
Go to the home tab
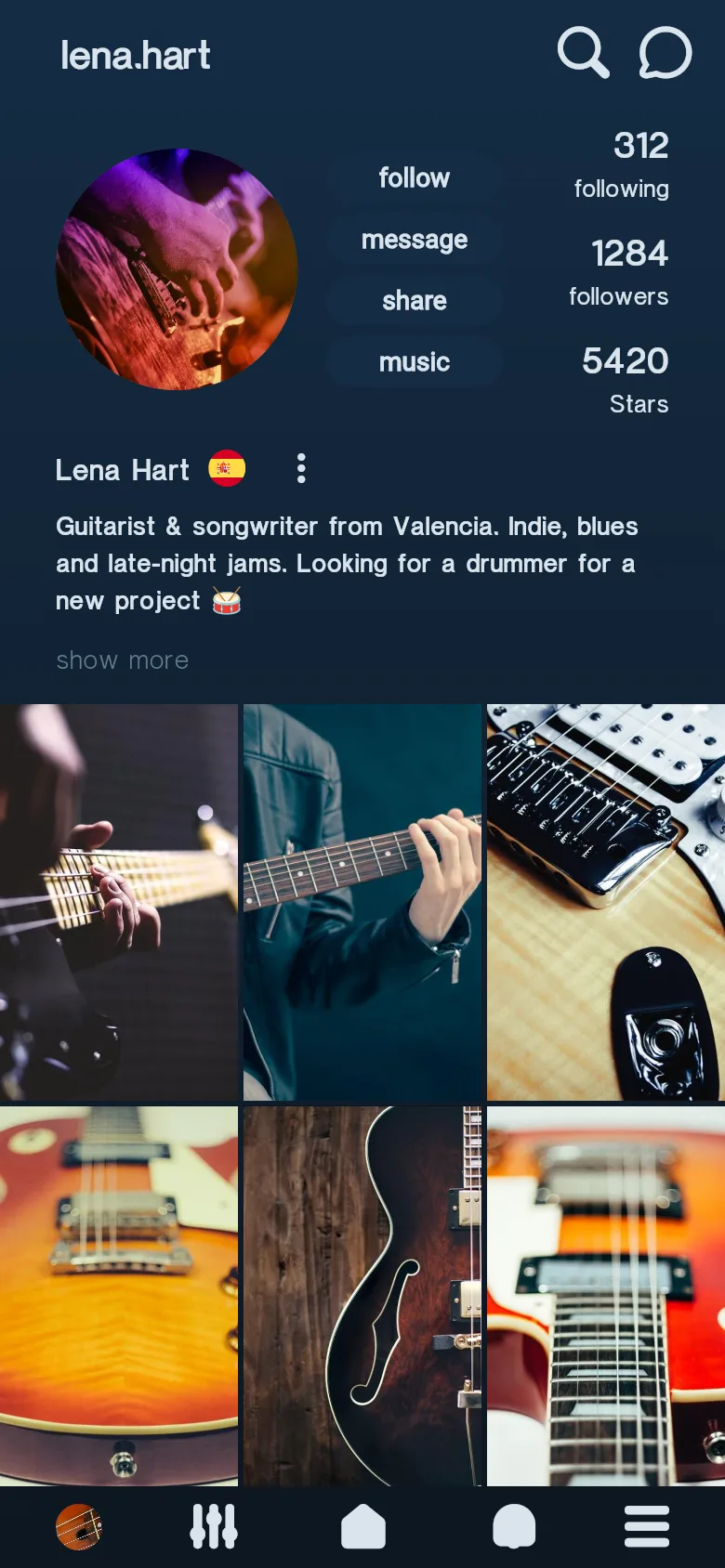363,1527
